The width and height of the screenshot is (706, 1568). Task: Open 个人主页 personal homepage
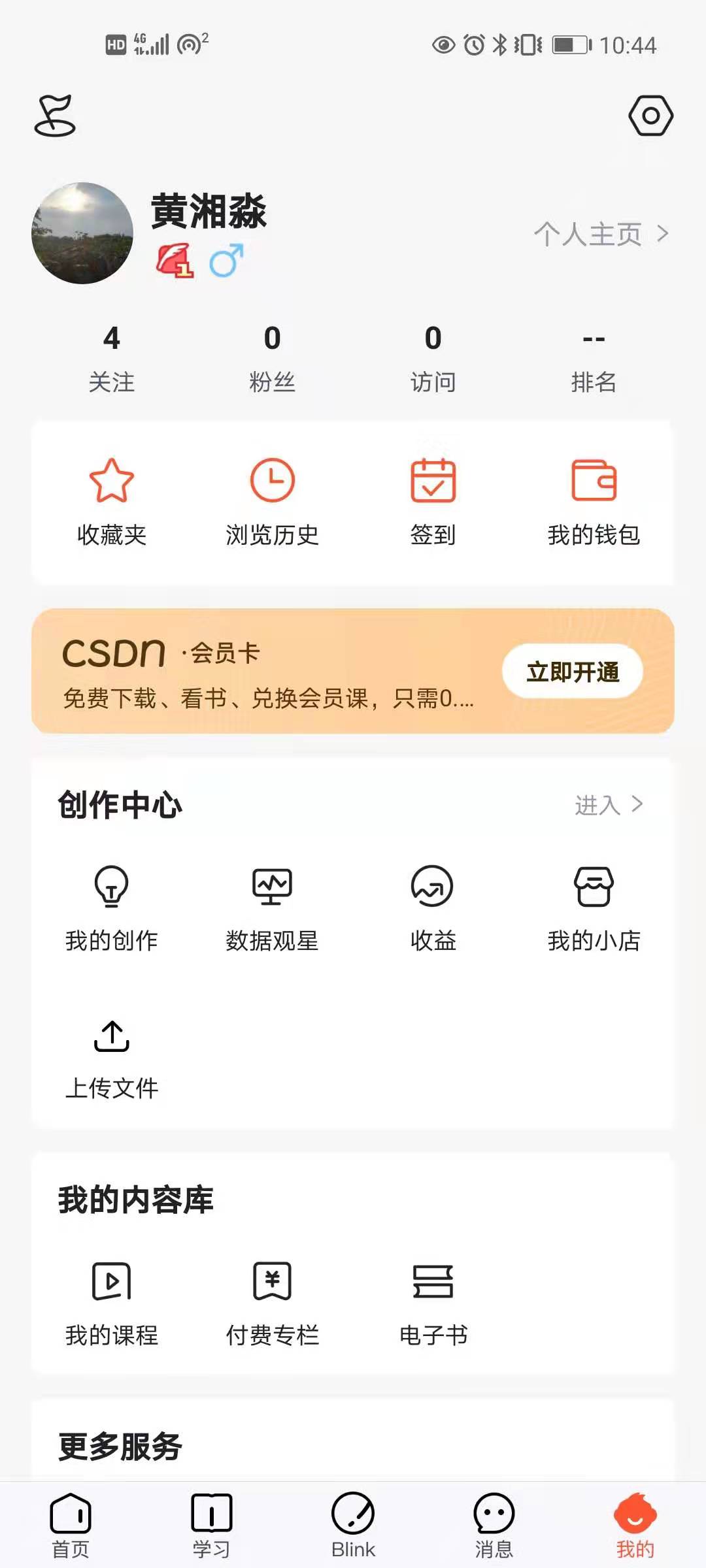click(x=600, y=234)
